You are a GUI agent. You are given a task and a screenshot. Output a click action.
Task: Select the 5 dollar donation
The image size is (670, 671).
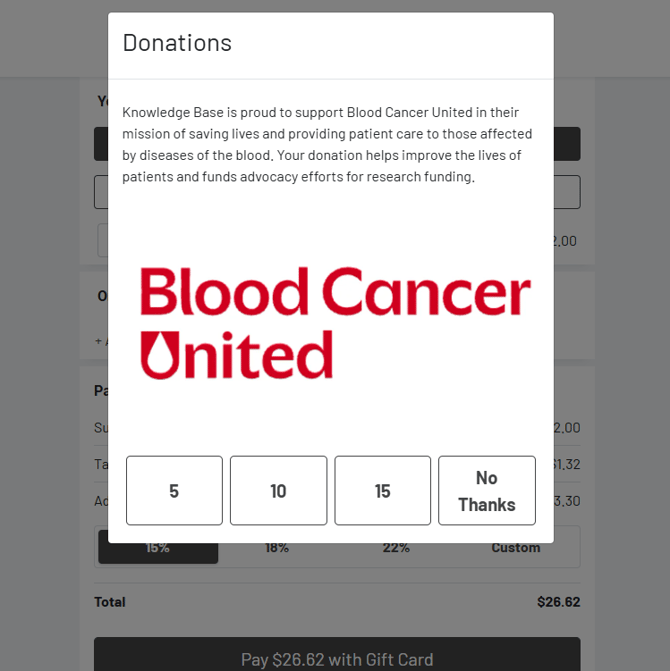pyautogui.click(x=174, y=490)
